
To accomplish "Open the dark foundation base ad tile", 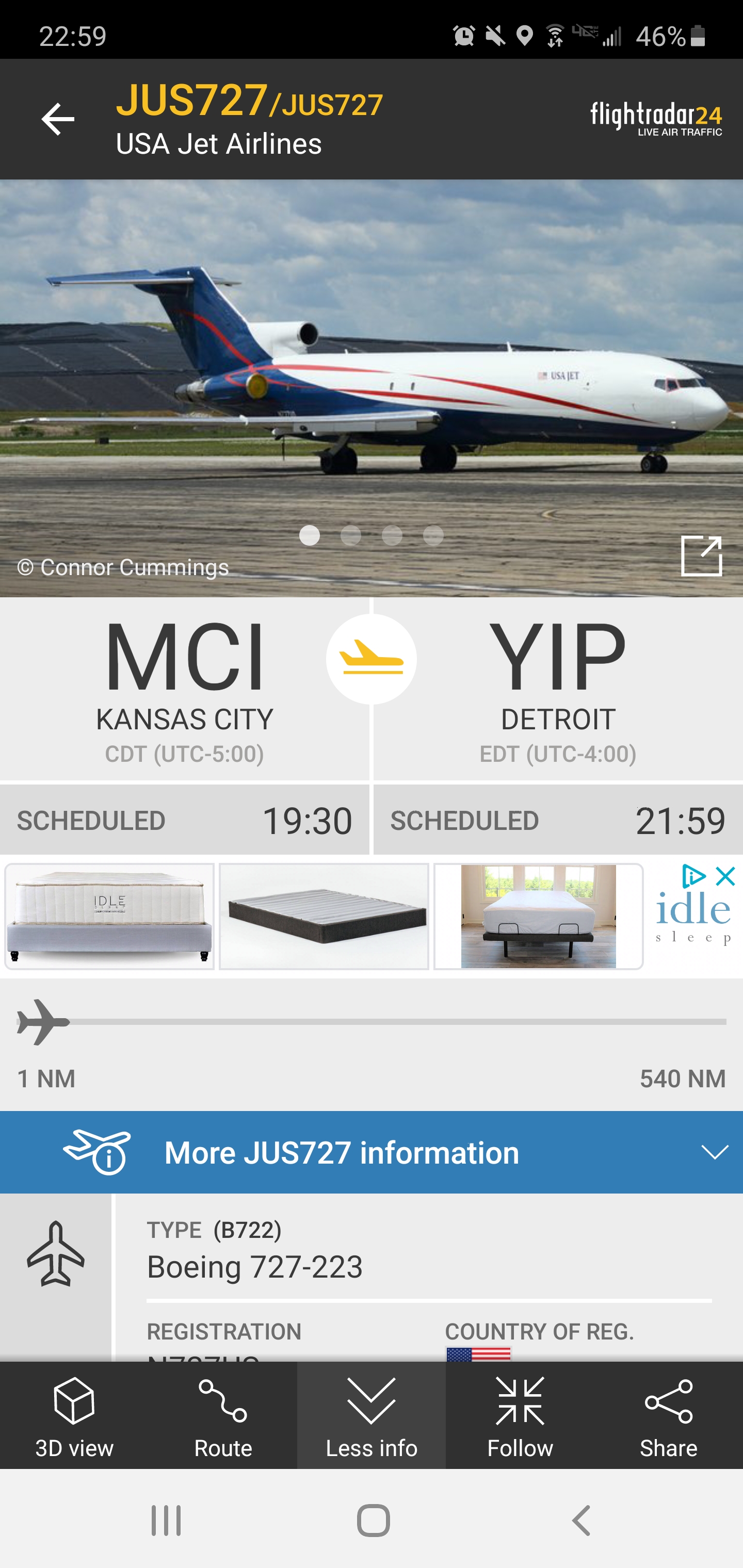I will coord(324,916).
